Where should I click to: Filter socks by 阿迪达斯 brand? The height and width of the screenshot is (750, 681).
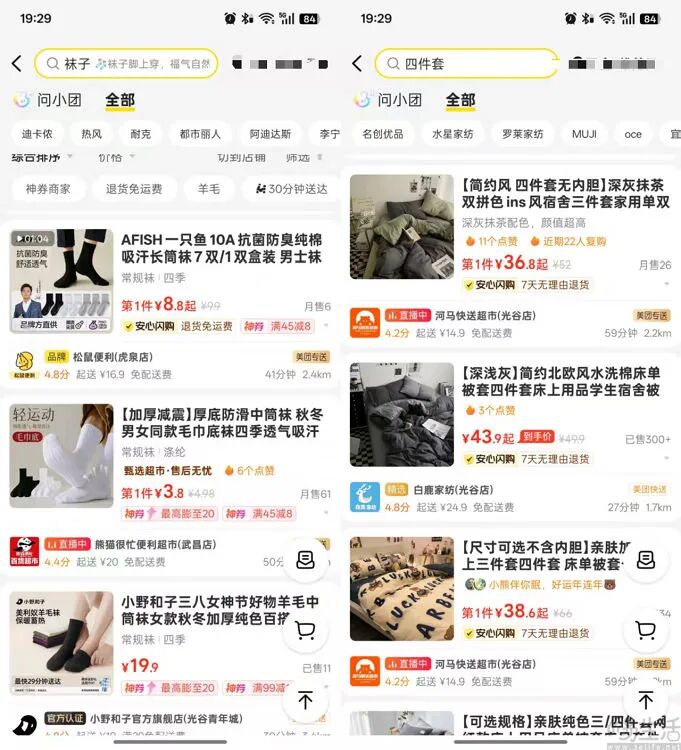pos(270,134)
